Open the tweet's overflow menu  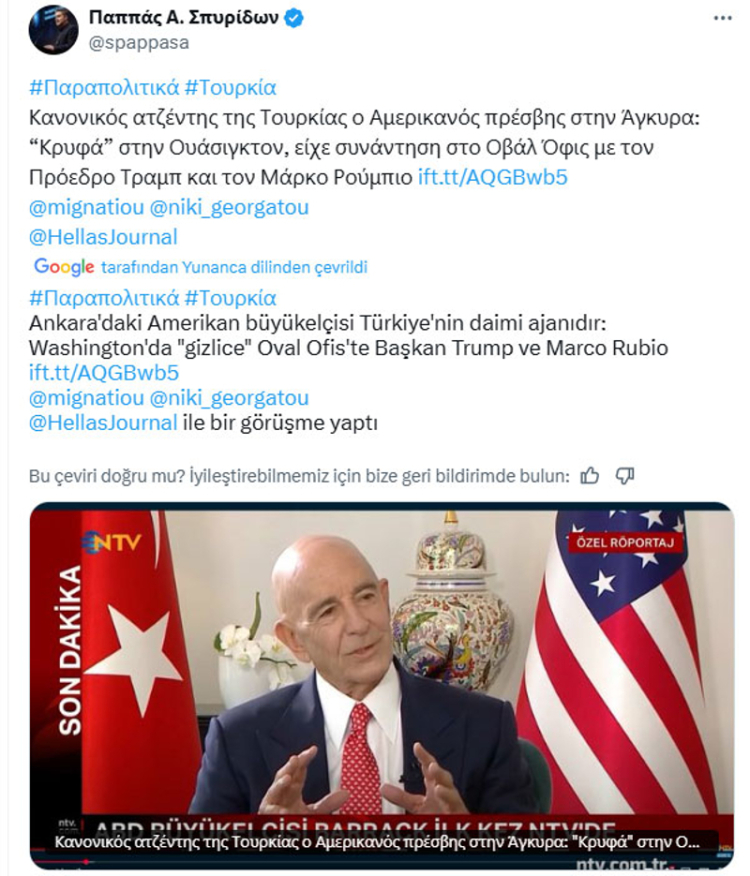[721, 19]
